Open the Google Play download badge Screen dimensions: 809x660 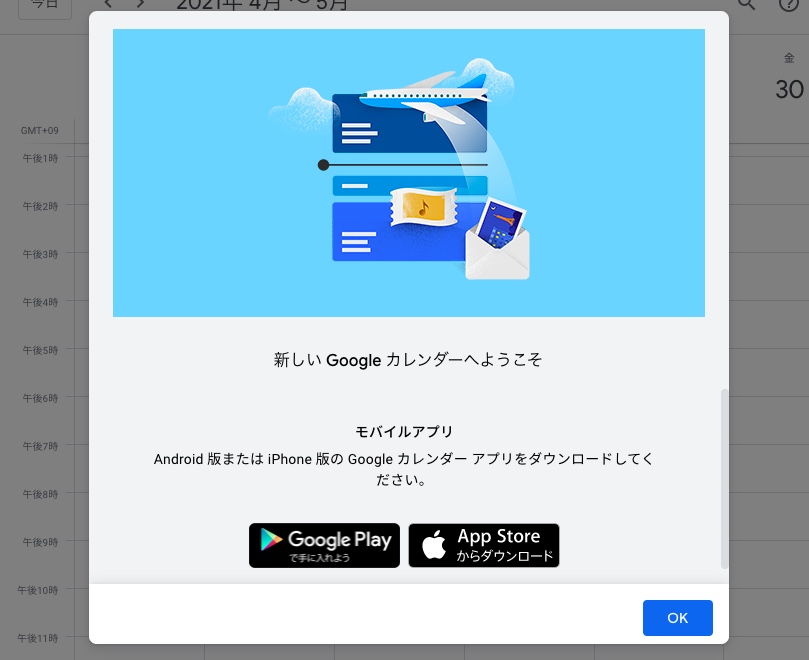click(x=324, y=545)
